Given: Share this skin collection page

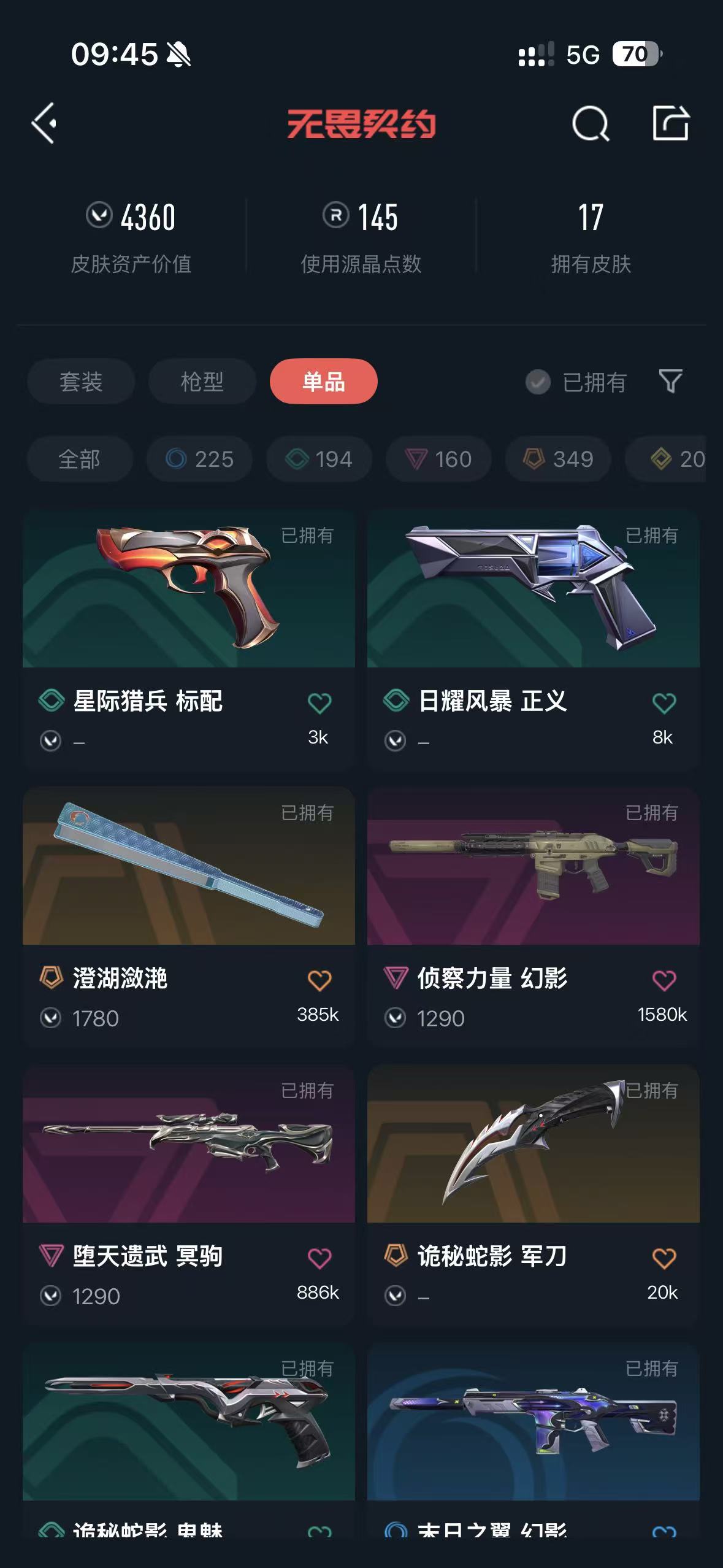Looking at the screenshot, I should [x=670, y=124].
